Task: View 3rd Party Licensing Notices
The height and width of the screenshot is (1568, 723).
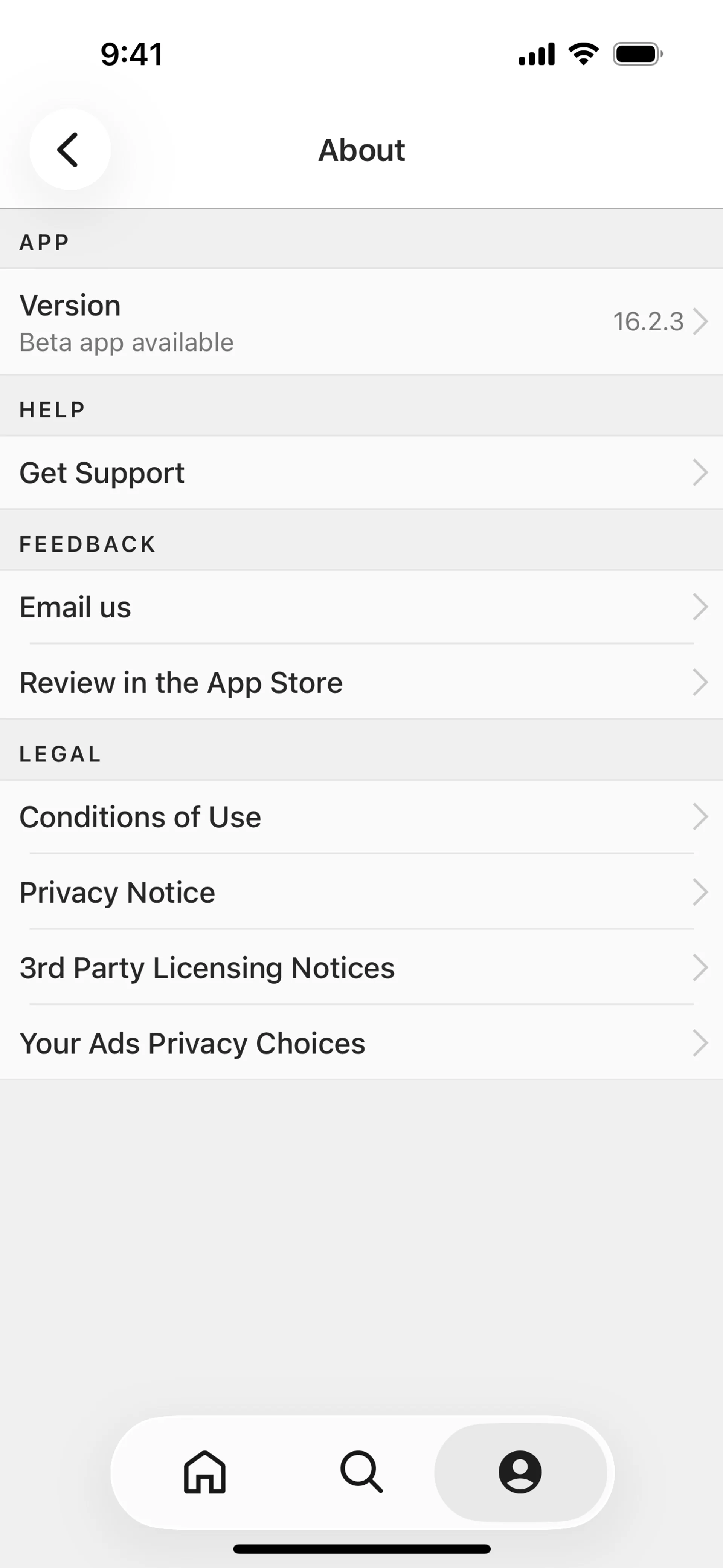Action: tap(361, 968)
